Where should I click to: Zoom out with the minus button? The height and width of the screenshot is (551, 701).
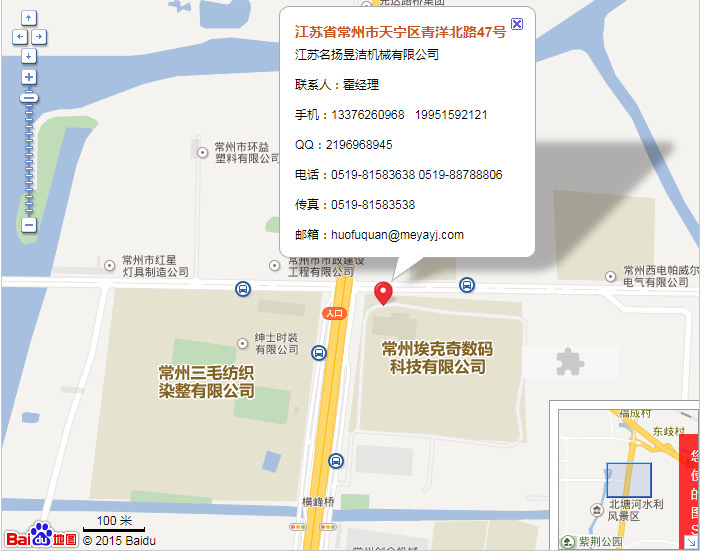pyautogui.click(x=29, y=225)
